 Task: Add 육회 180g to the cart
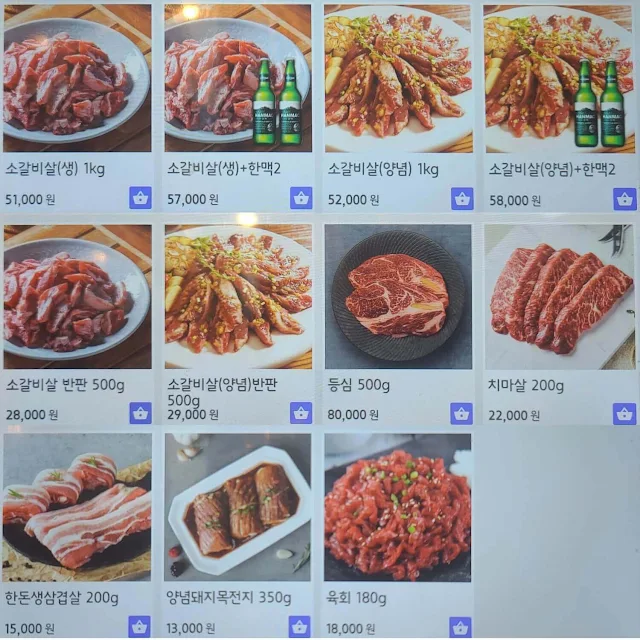[x=460, y=627]
